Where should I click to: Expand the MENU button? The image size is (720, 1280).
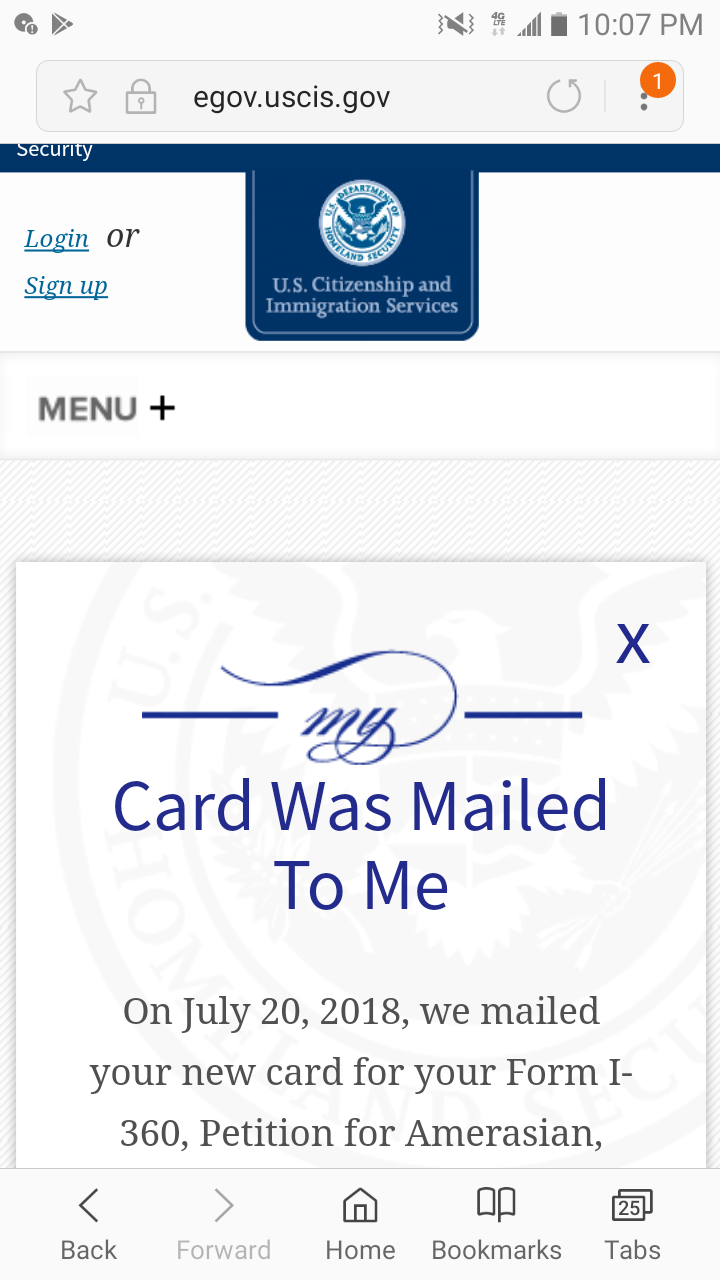(x=106, y=408)
